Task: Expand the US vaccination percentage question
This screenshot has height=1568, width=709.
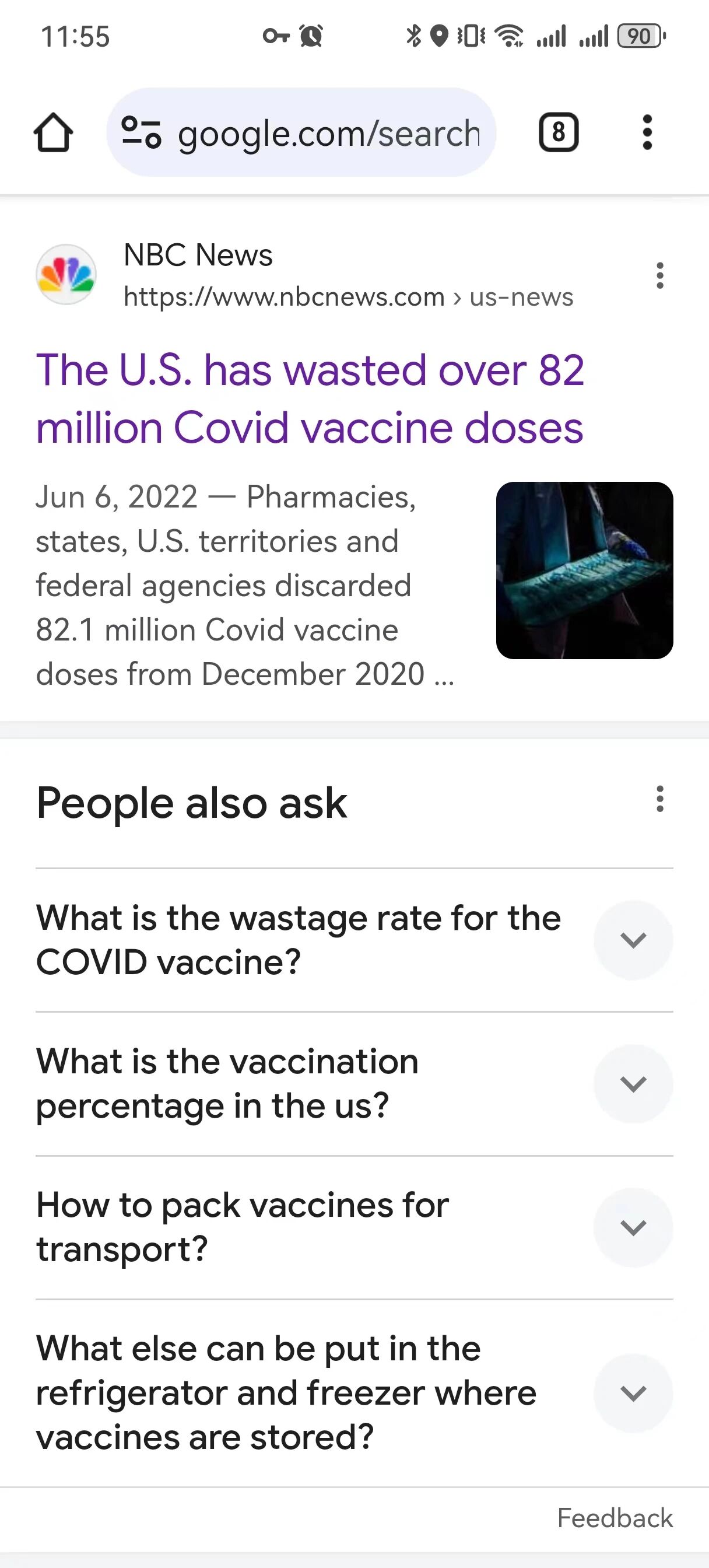Action: coord(633,1084)
